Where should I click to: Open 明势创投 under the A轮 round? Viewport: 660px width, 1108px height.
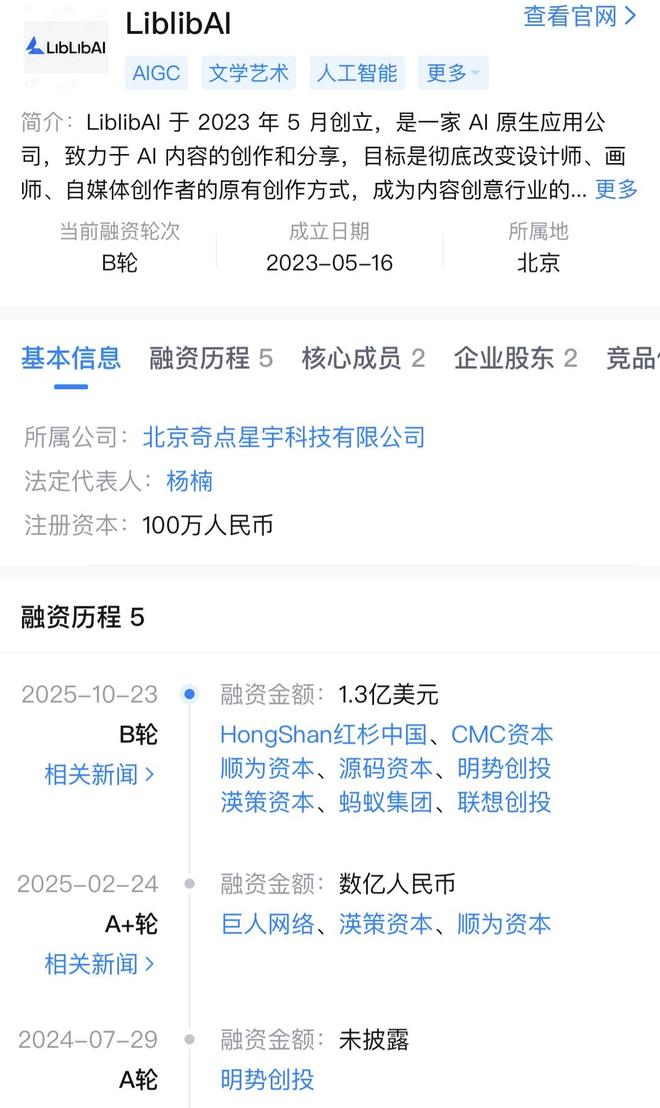(267, 1079)
